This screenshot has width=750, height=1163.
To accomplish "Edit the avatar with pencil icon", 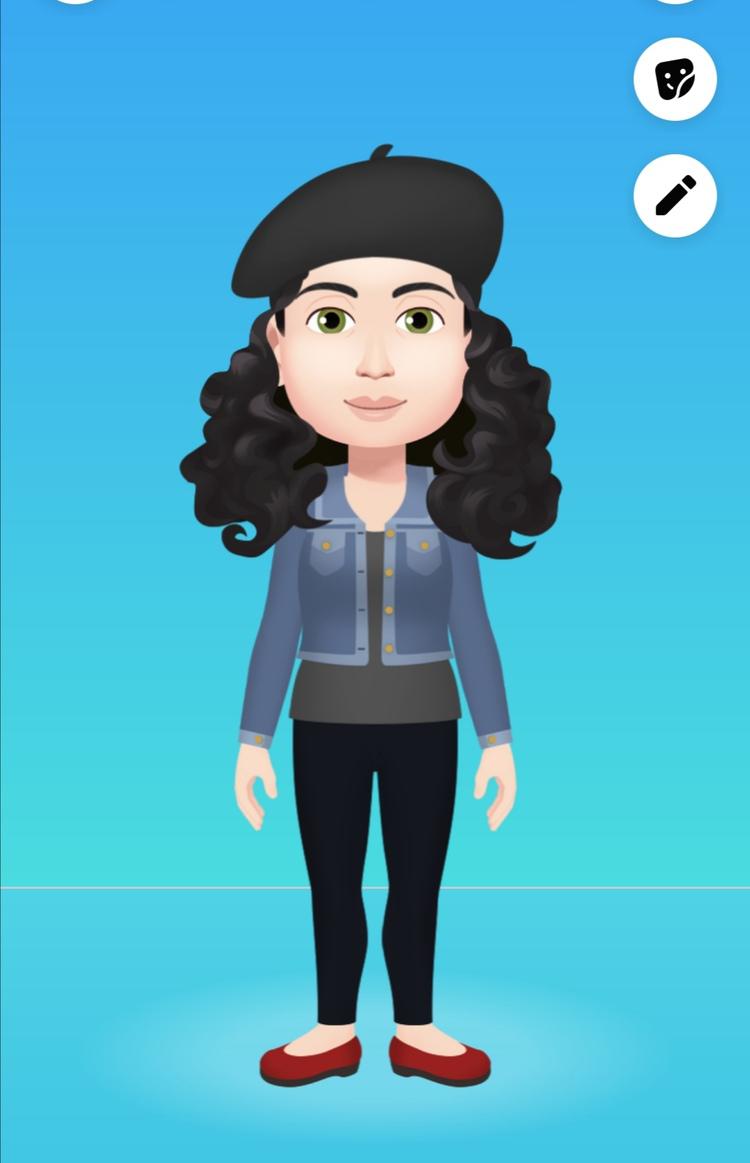I will pyautogui.click(x=675, y=196).
